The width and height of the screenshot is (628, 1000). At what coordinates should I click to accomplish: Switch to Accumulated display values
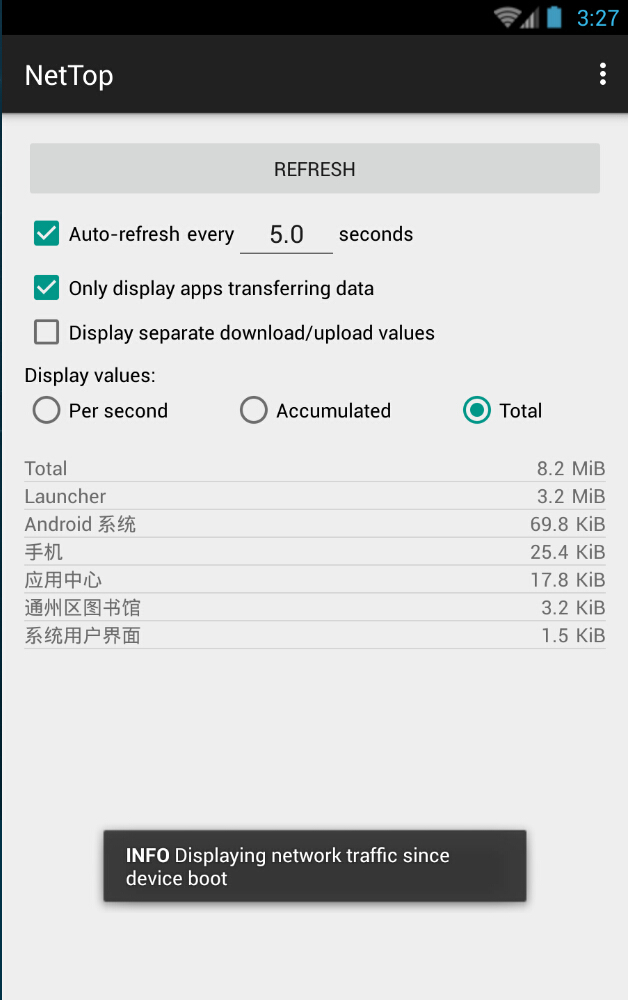pos(254,410)
